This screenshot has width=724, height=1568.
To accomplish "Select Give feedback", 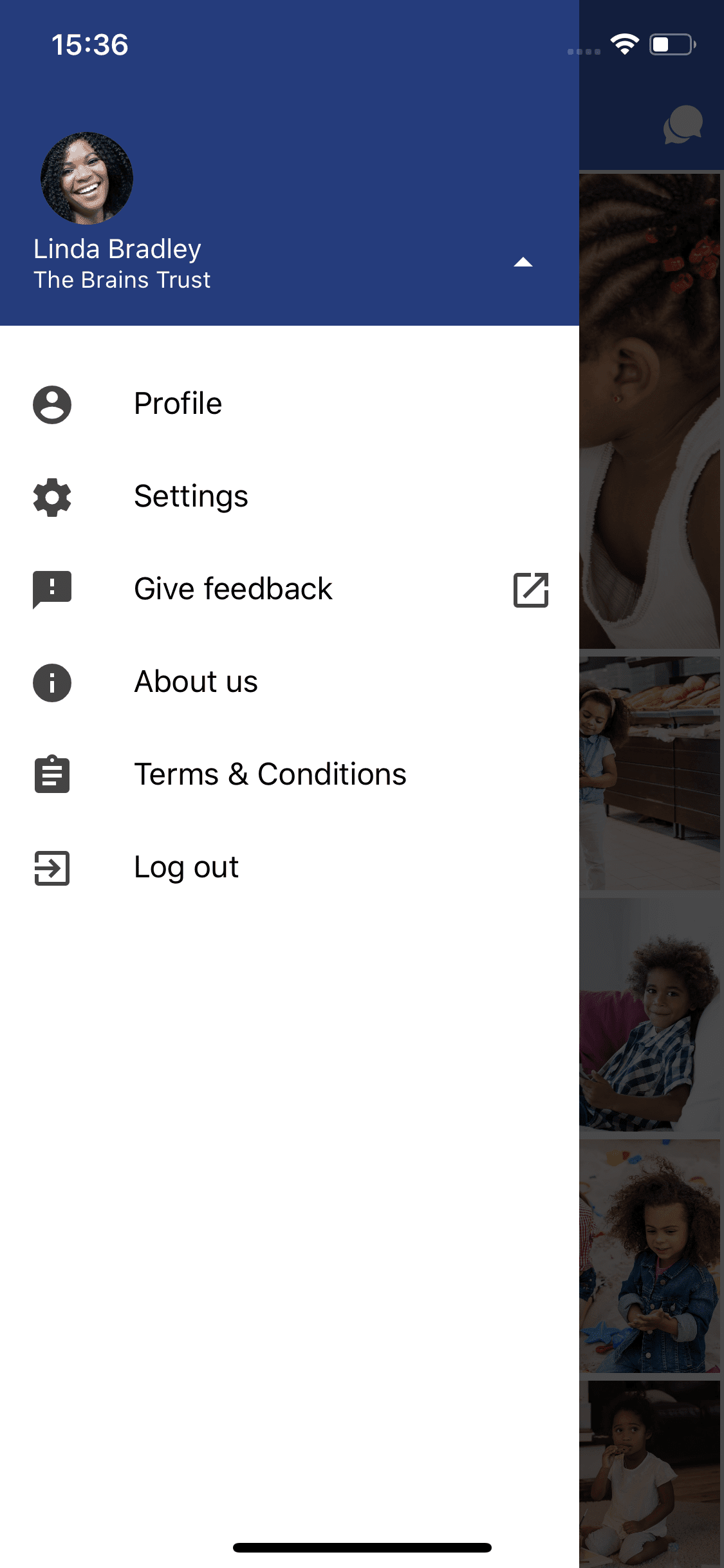I will (x=233, y=590).
